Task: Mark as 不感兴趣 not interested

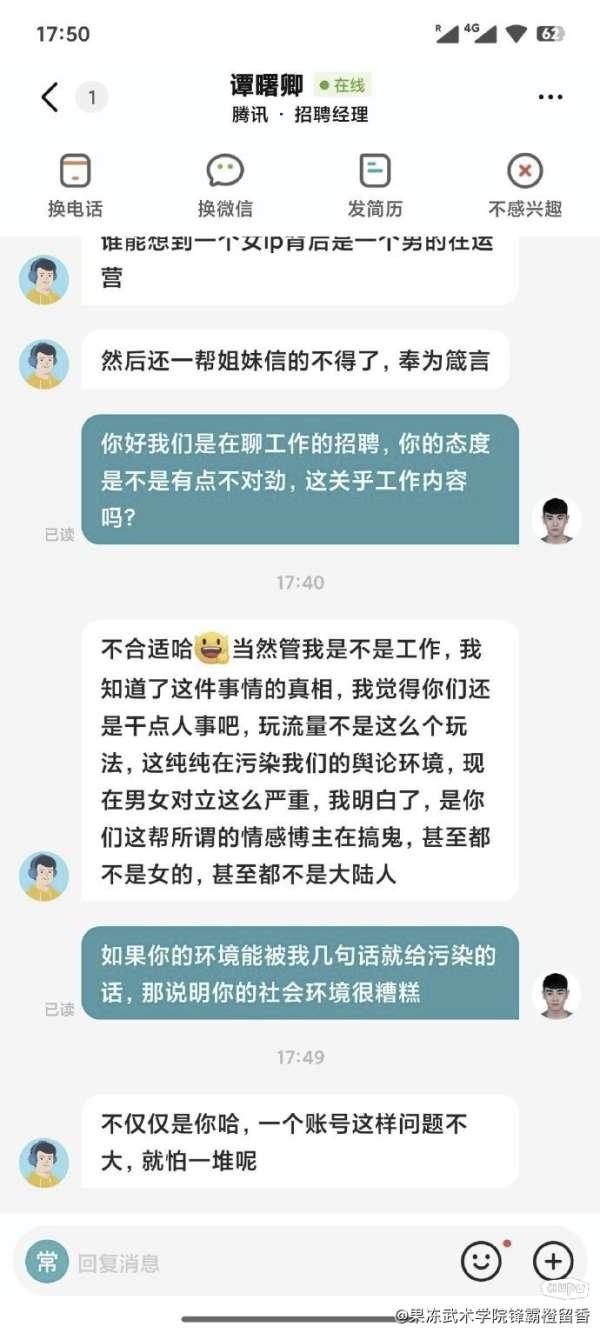Action: 525,186
